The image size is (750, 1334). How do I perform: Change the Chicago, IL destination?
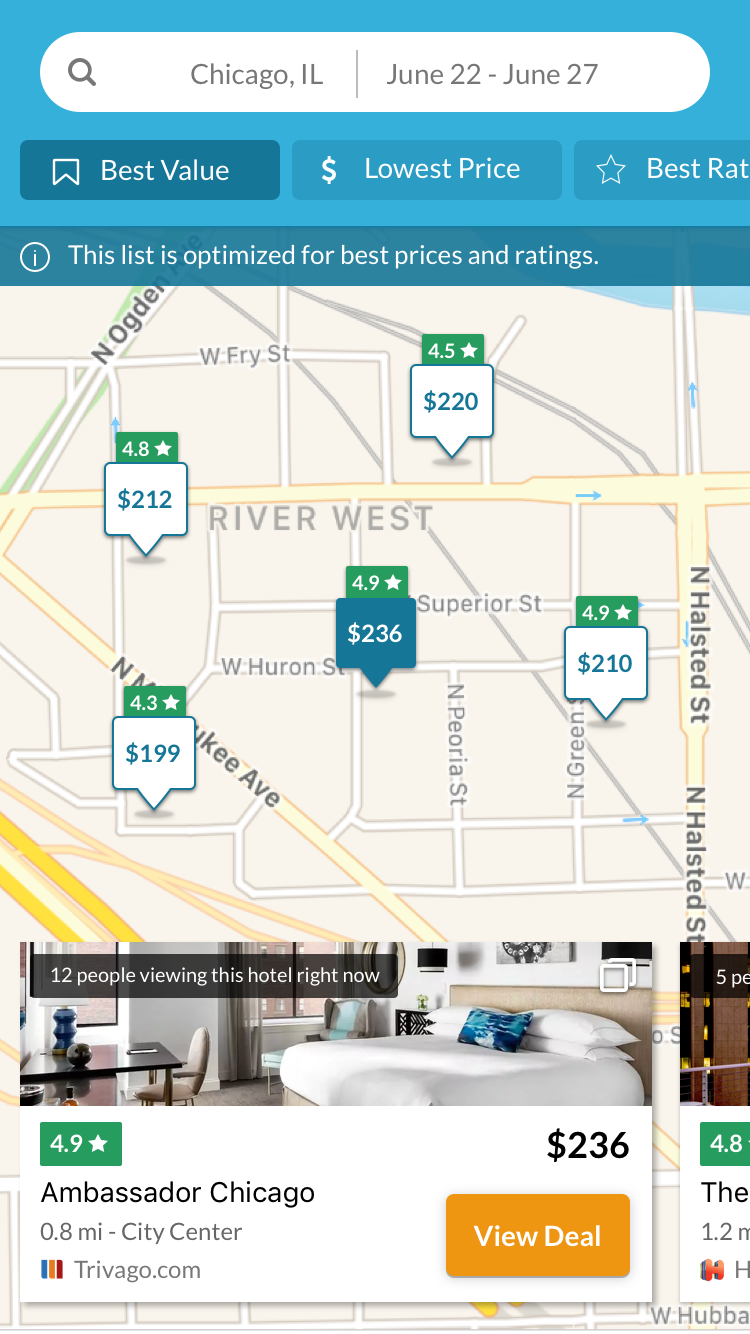[257, 74]
